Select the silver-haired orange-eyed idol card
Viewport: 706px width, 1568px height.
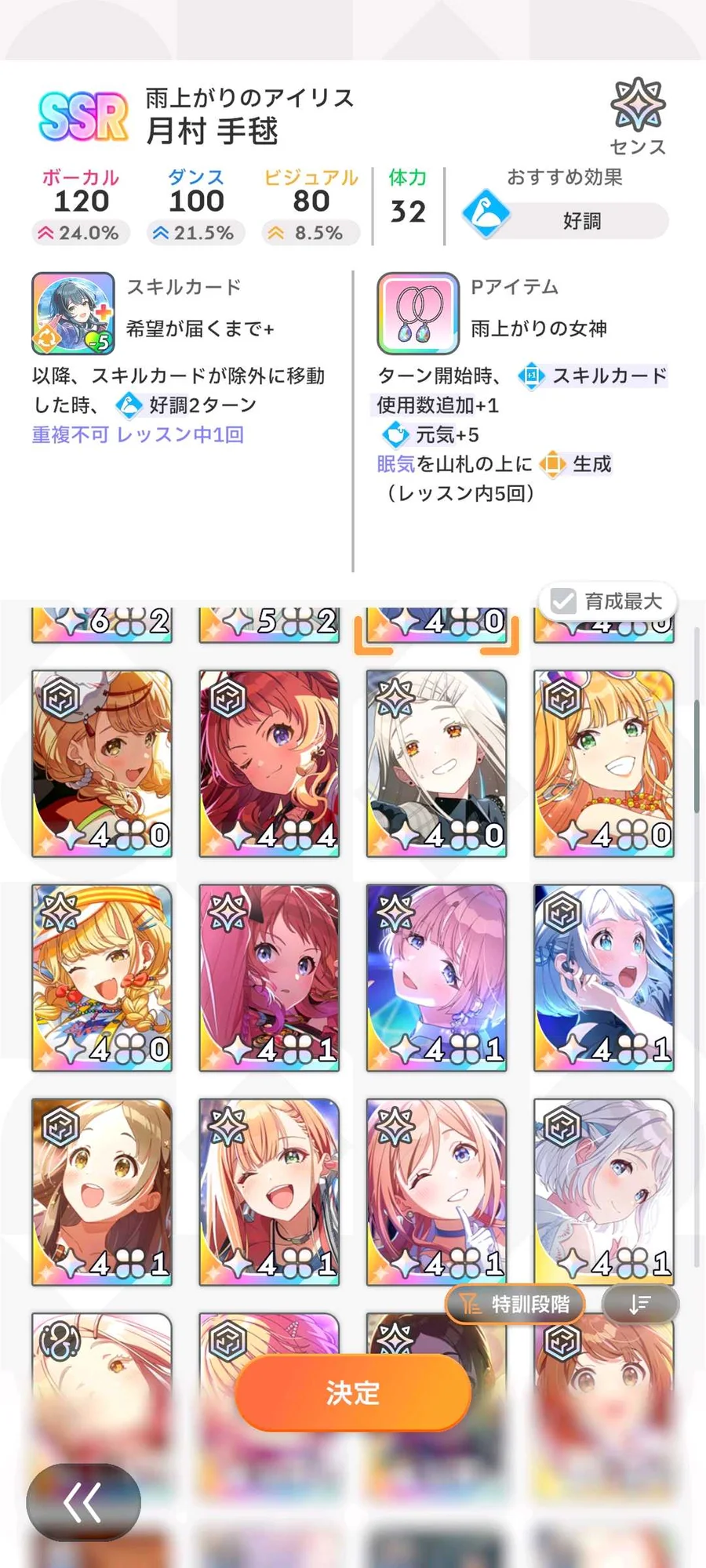point(436,763)
